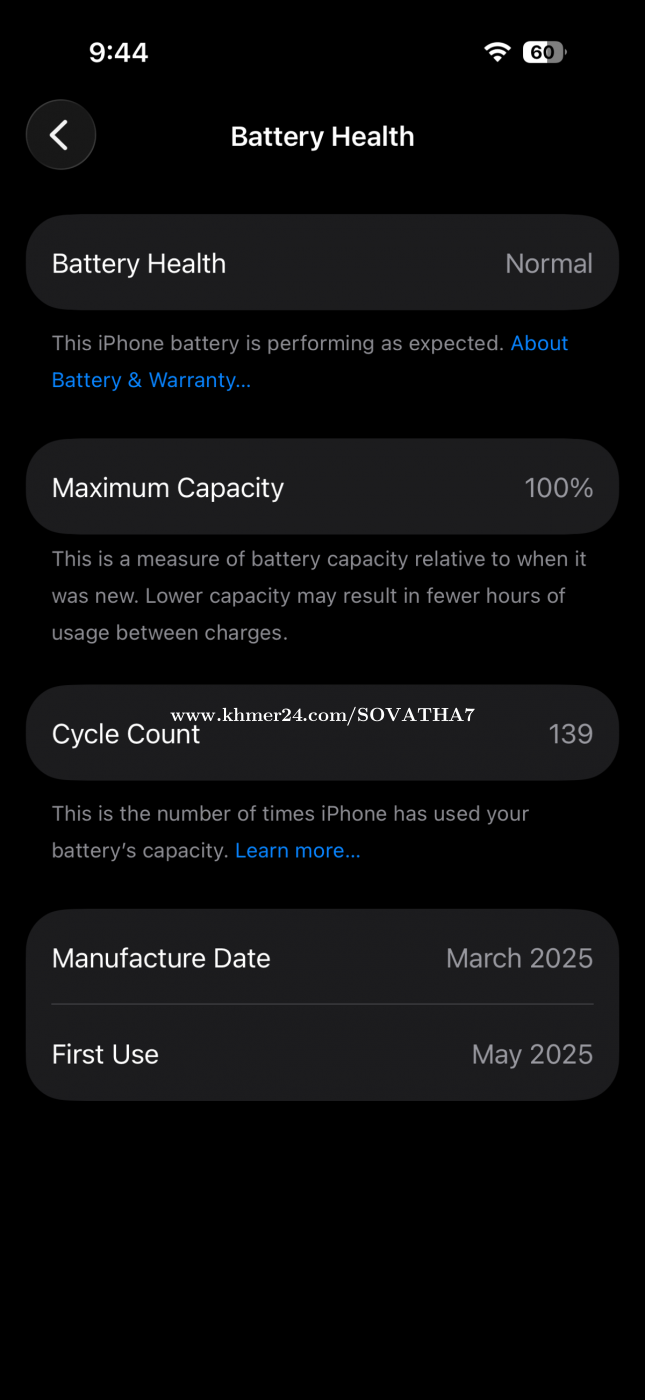Go back from Battery Health
645x1400 pixels.
[60, 135]
